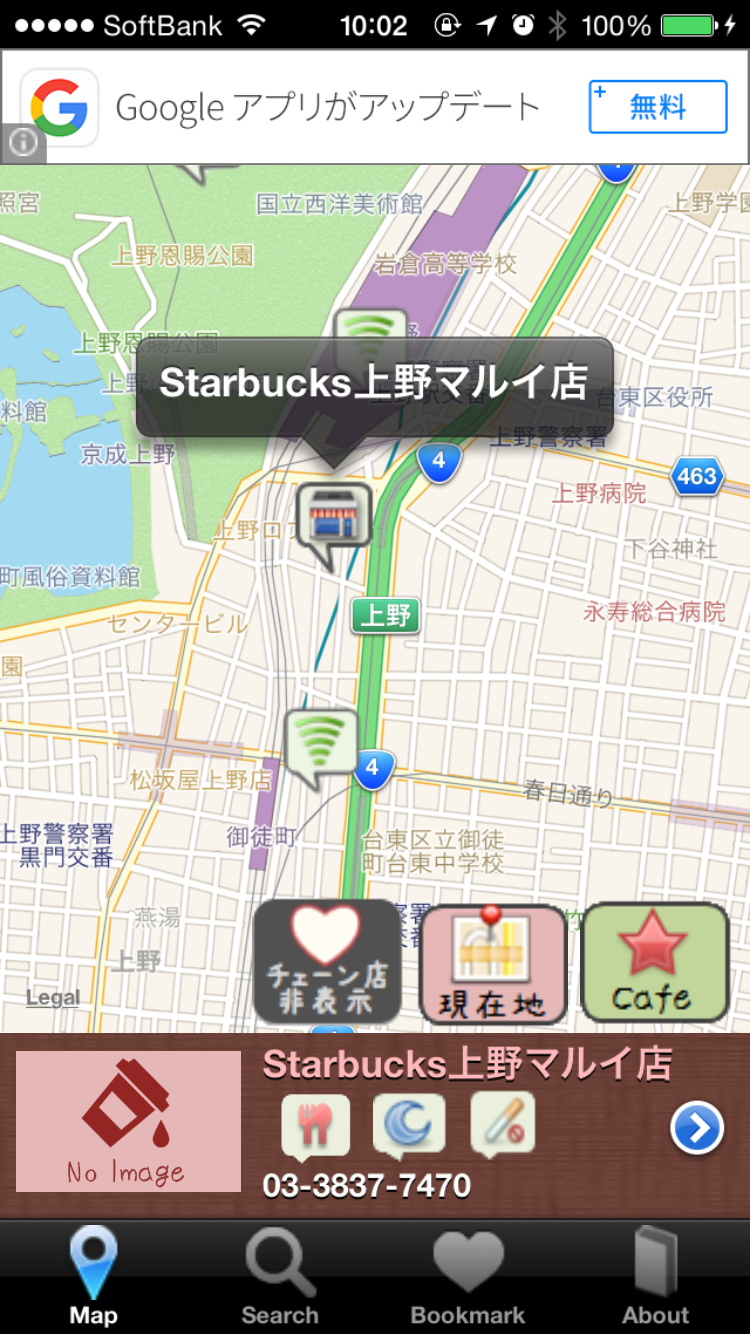Select the Wi-Fi pin behind the callout
The image size is (750, 1334).
(x=370, y=326)
